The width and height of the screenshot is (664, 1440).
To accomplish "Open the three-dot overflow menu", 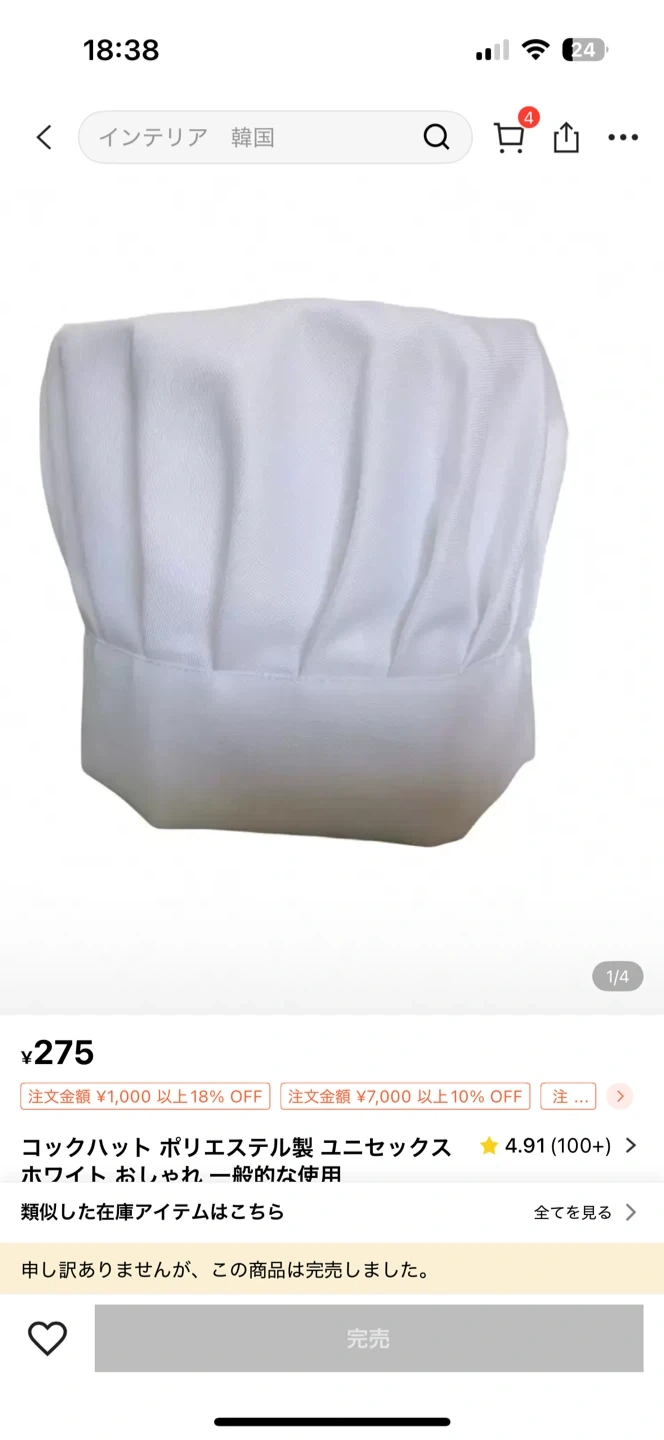I will pos(623,137).
